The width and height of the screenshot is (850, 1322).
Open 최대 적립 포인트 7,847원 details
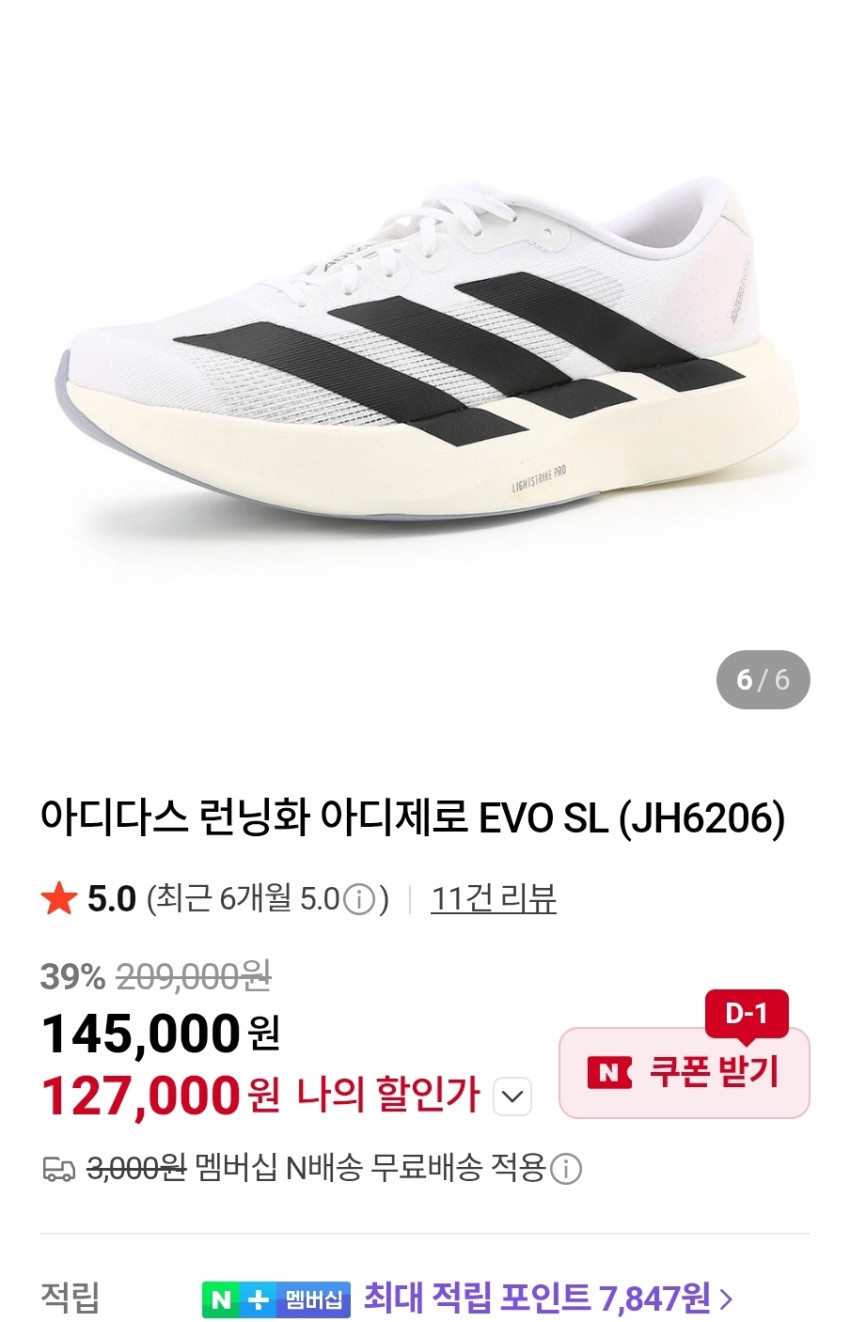coord(548,1298)
